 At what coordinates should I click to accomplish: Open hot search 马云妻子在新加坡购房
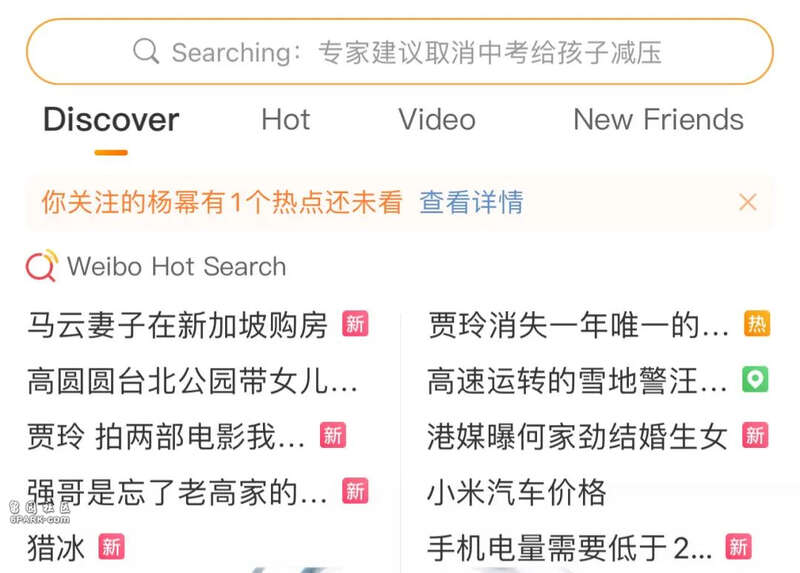[x=178, y=325]
